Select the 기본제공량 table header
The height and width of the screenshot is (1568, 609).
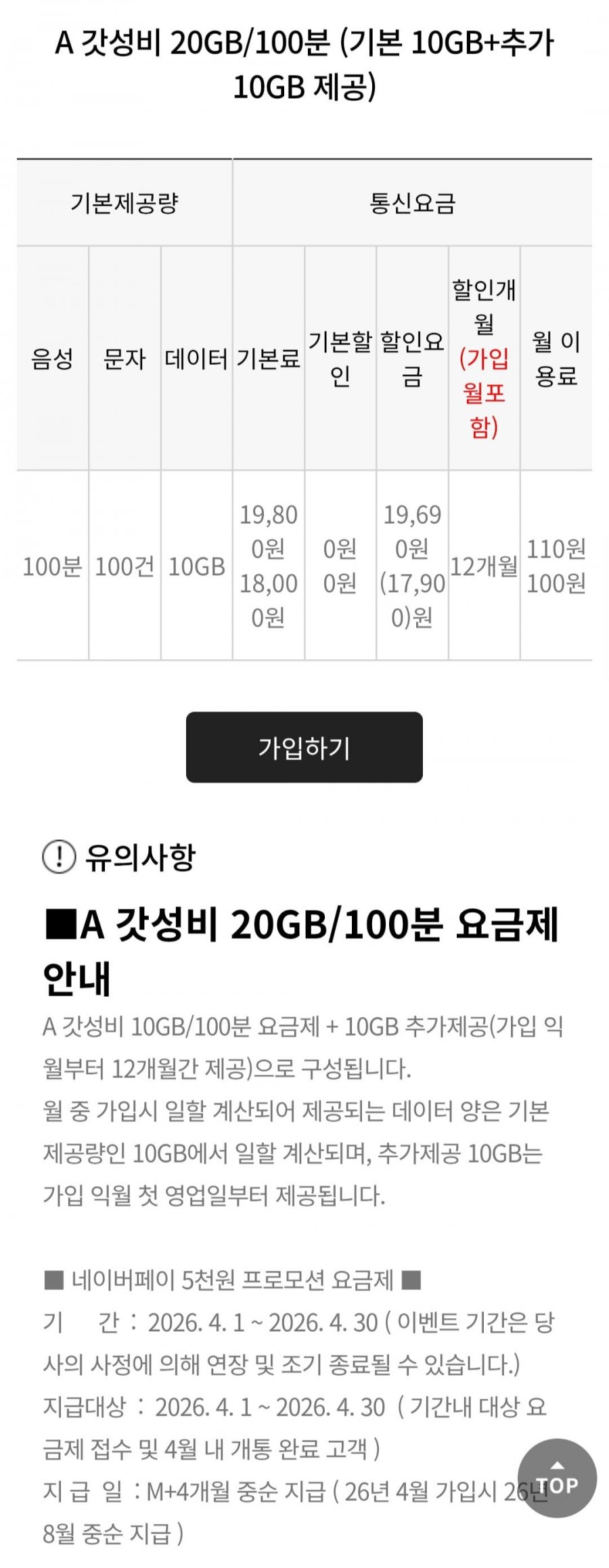coord(125,200)
